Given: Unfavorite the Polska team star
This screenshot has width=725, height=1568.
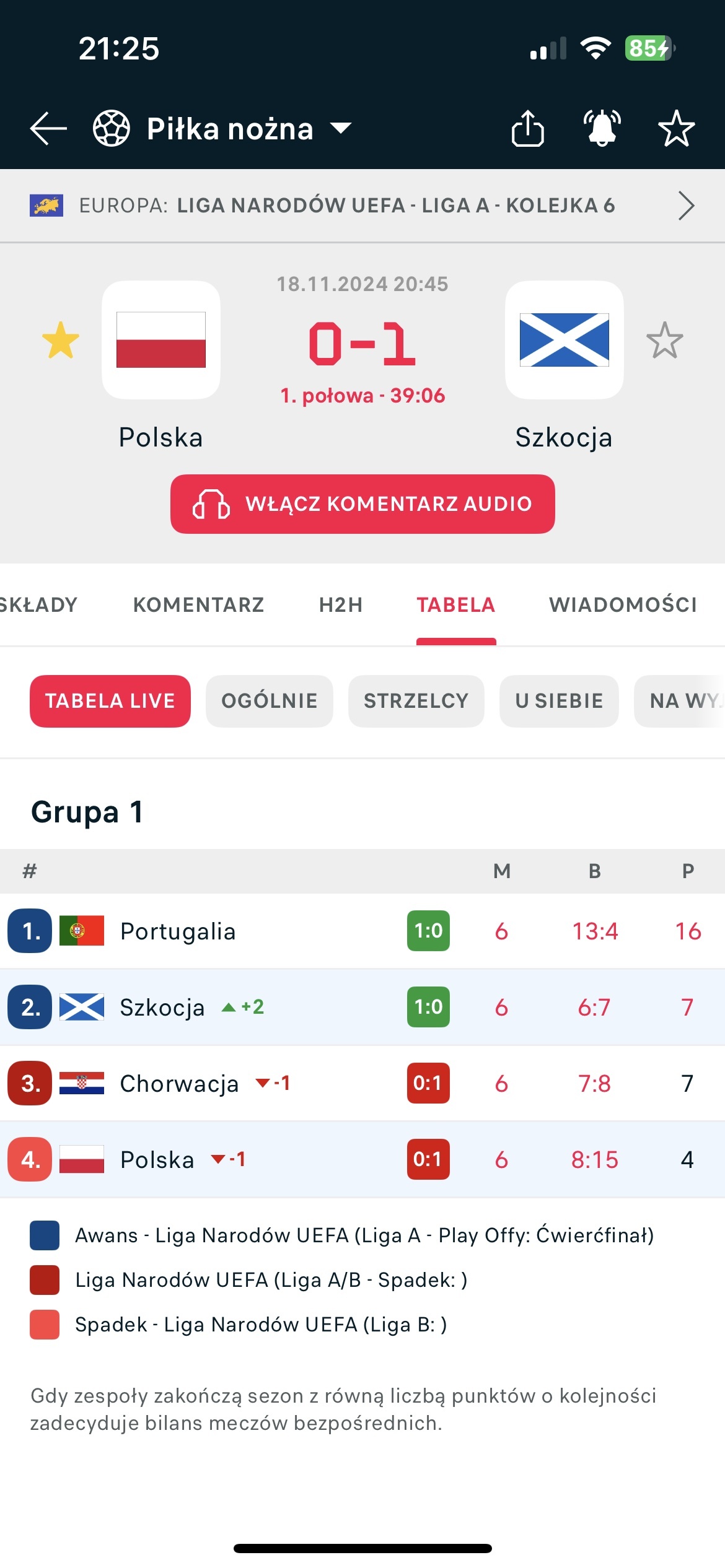Looking at the screenshot, I should pyautogui.click(x=61, y=340).
